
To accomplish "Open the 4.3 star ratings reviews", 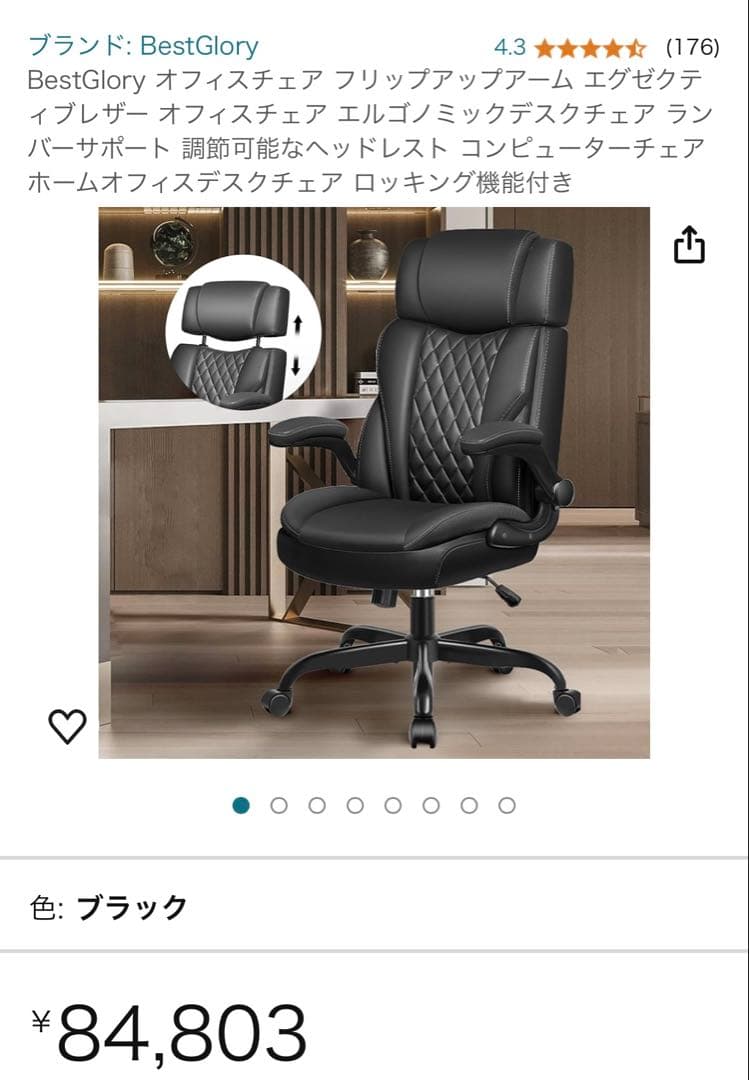I will coord(590,47).
